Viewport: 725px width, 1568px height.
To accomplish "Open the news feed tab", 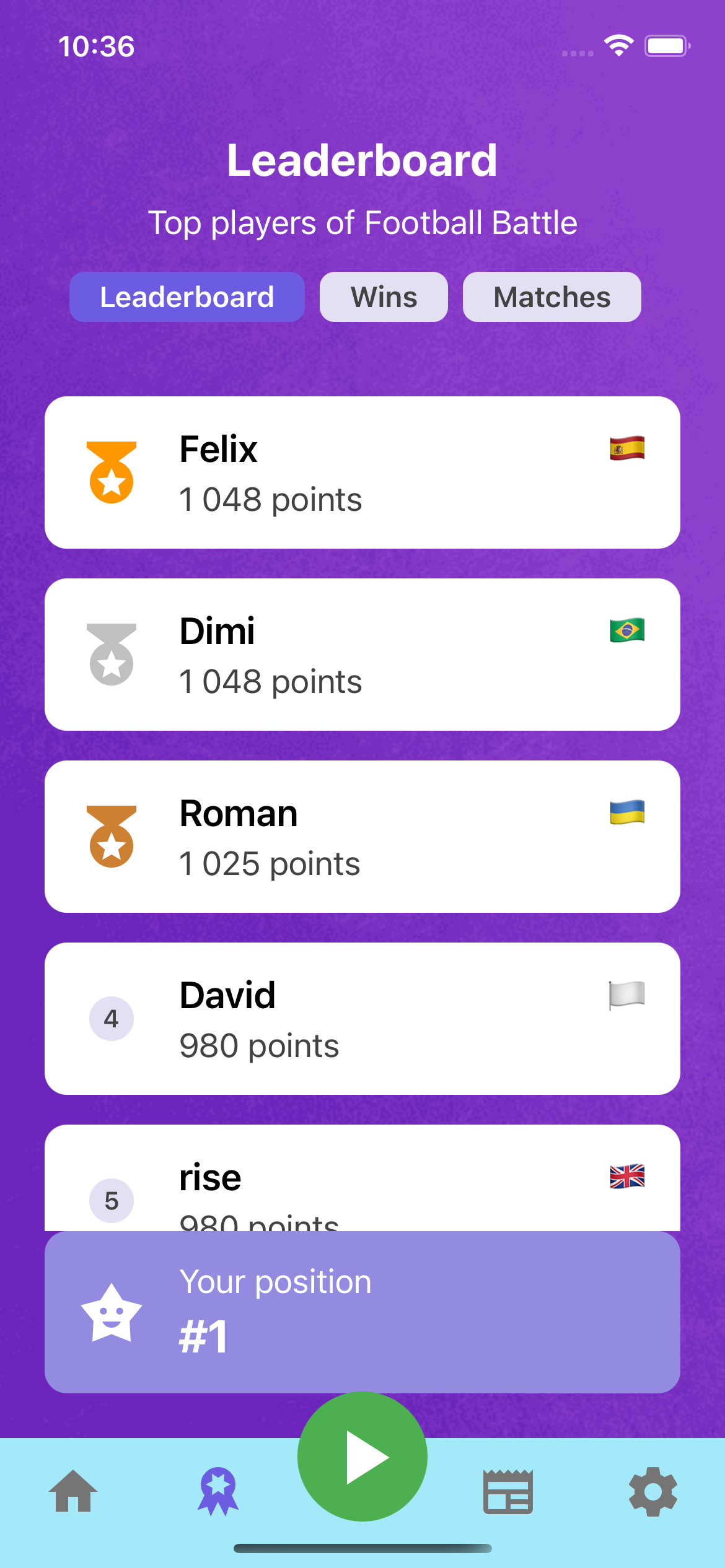I will pos(507,1491).
